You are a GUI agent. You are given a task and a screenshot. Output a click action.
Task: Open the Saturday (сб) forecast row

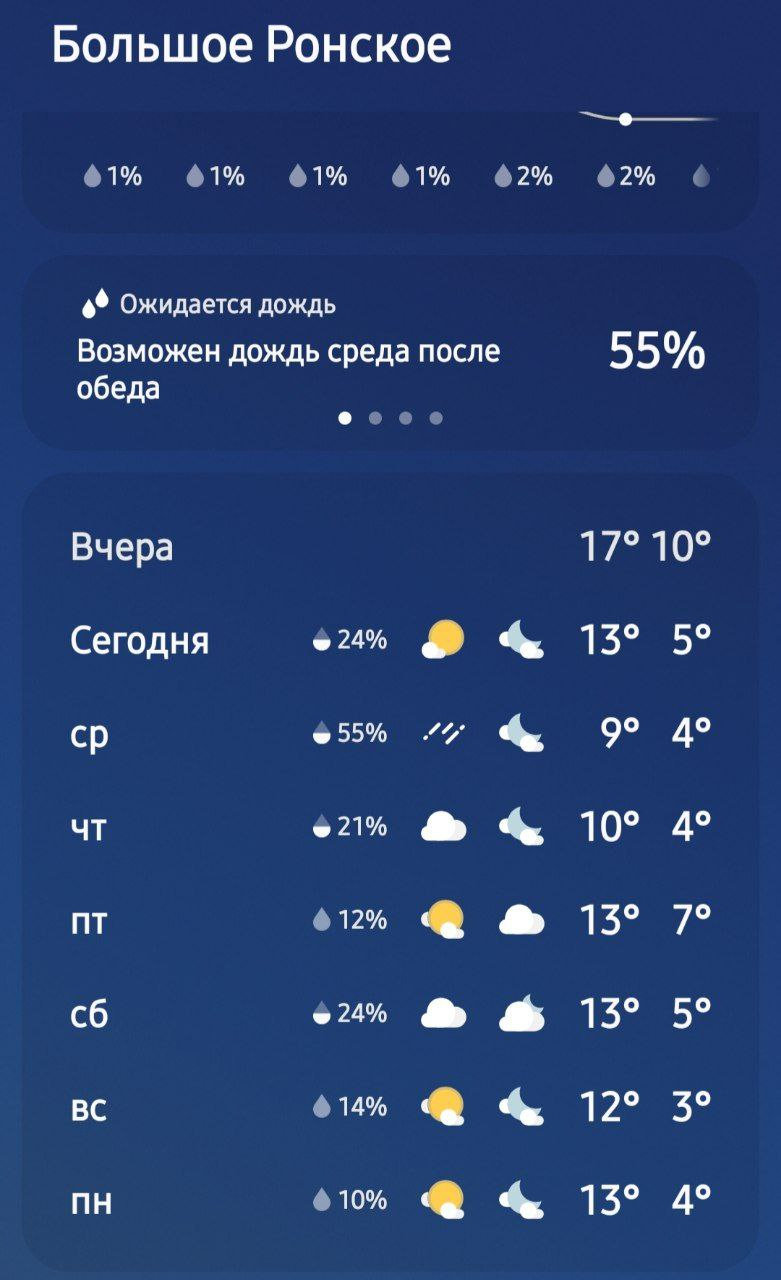click(390, 1013)
